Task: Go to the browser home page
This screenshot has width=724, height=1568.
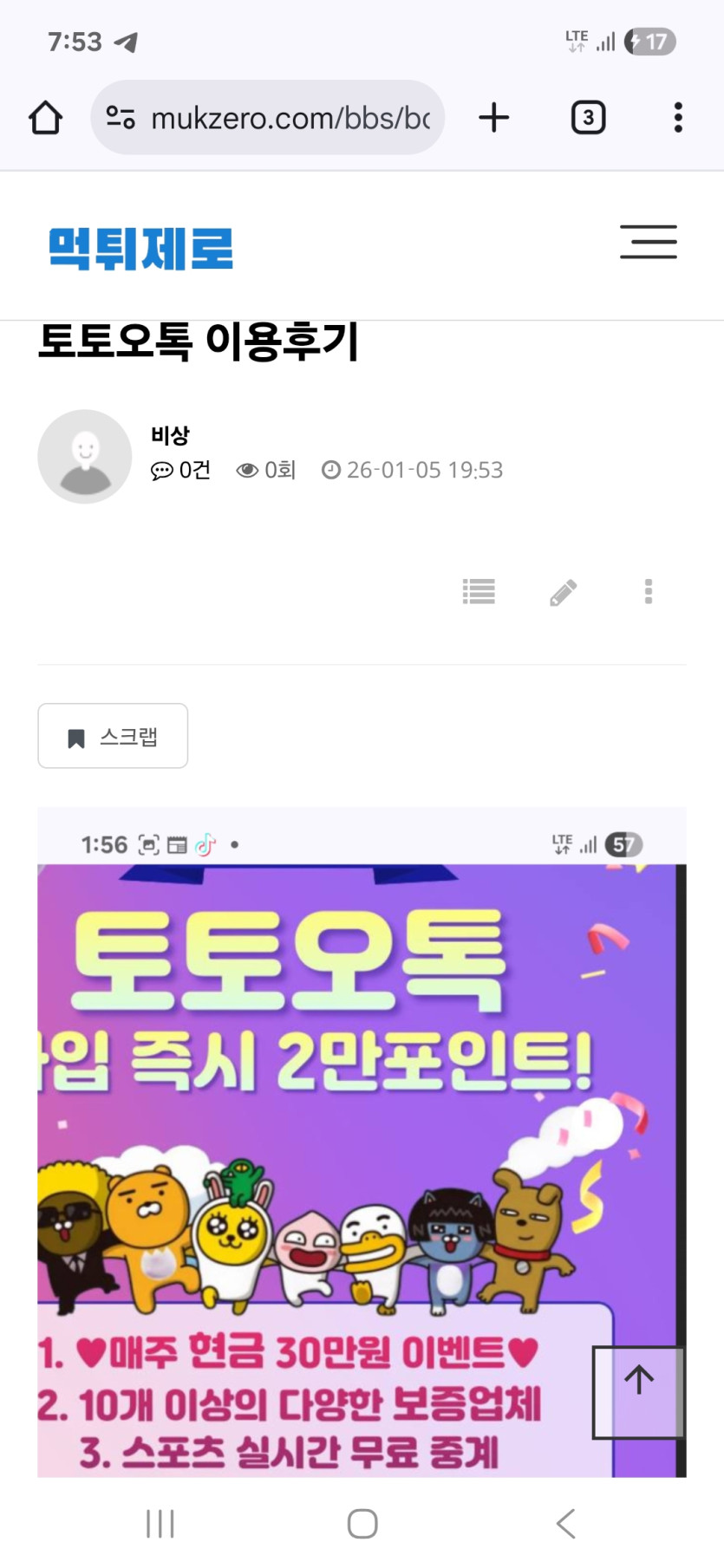Action: [45, 118]
